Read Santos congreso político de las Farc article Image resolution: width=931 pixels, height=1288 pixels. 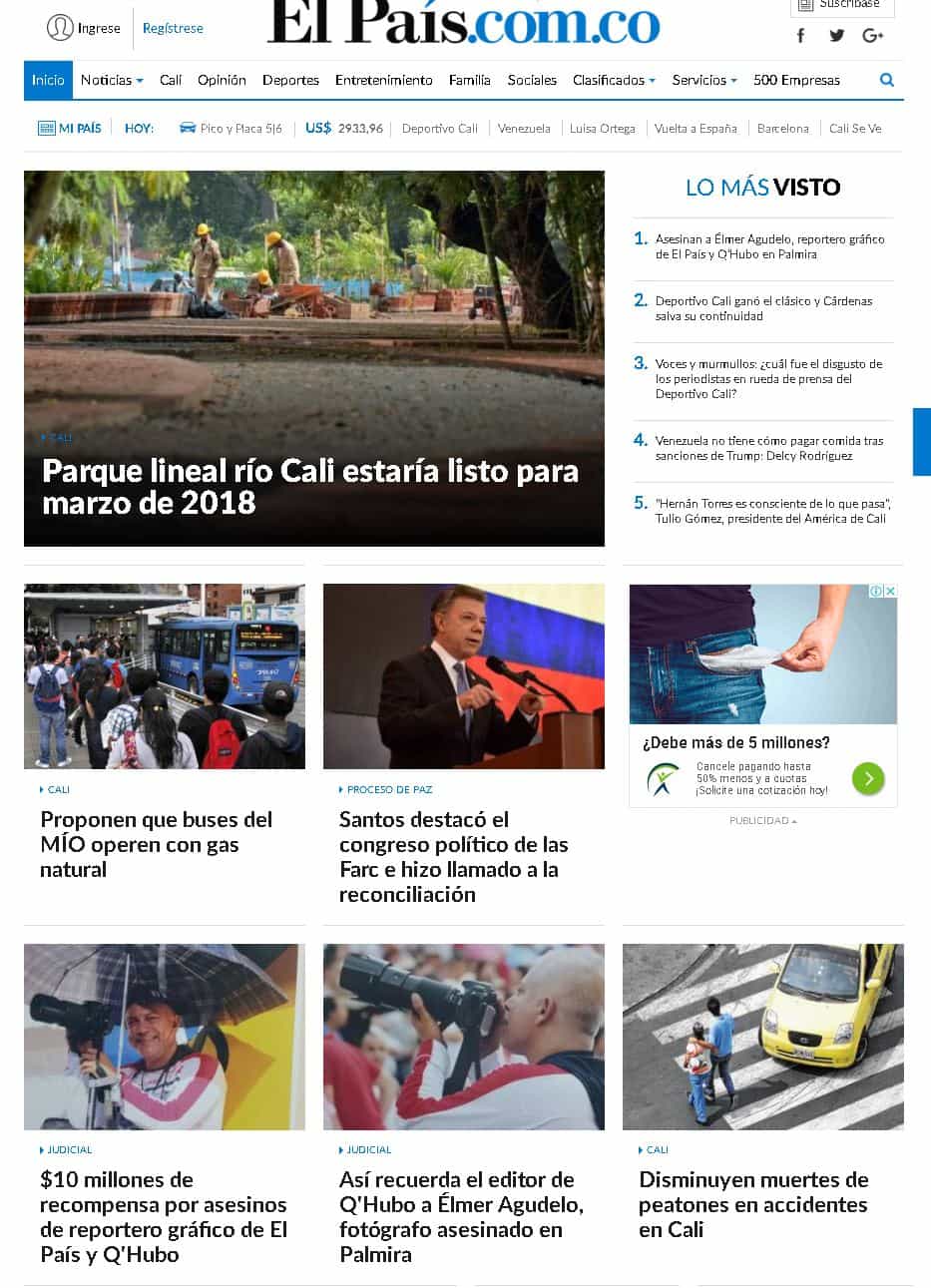tap(453, 856)
